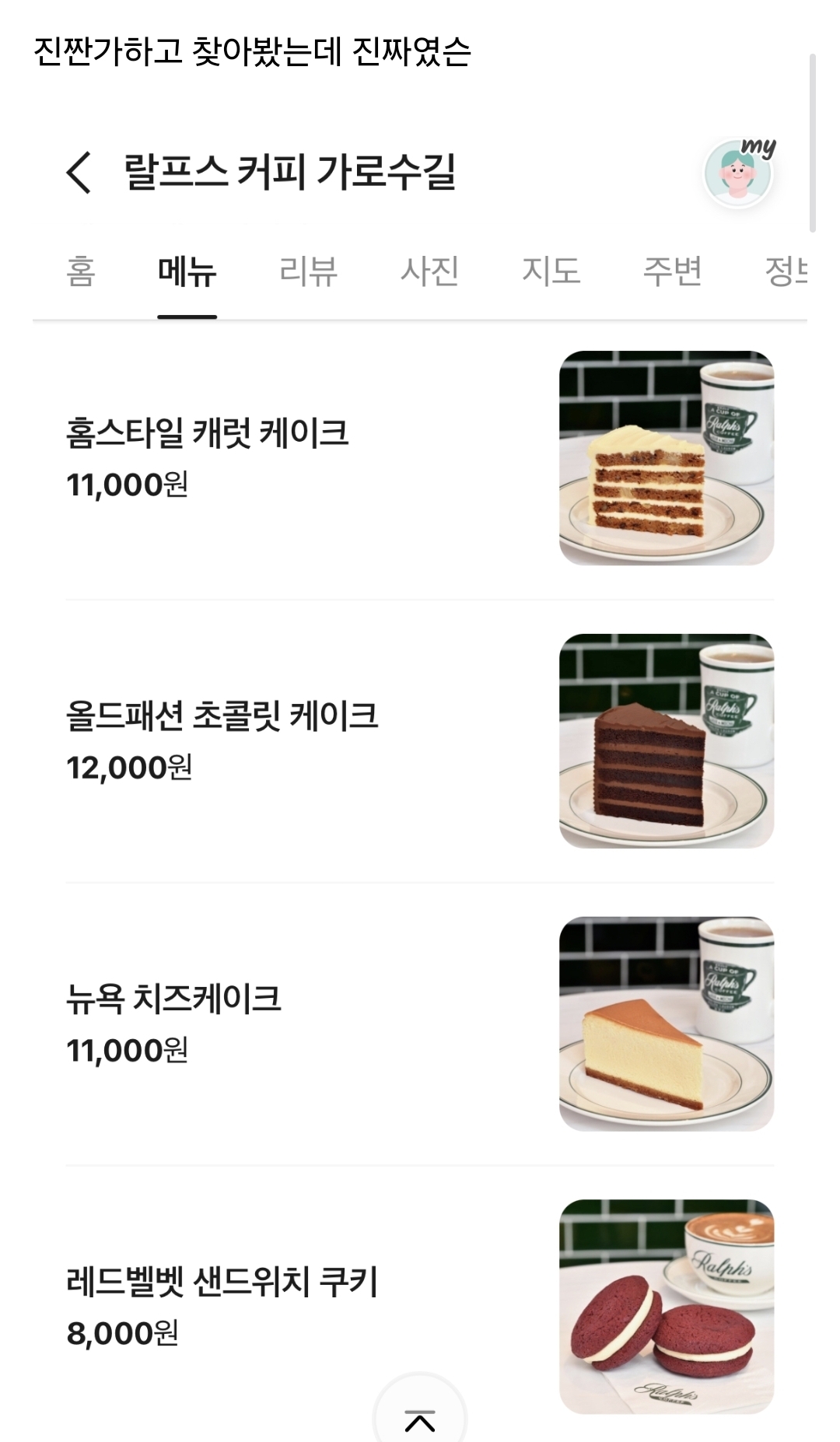Tap the back arrow icon
The height and width of the screenshot is (1442, 840).
[x=78, y=173]
